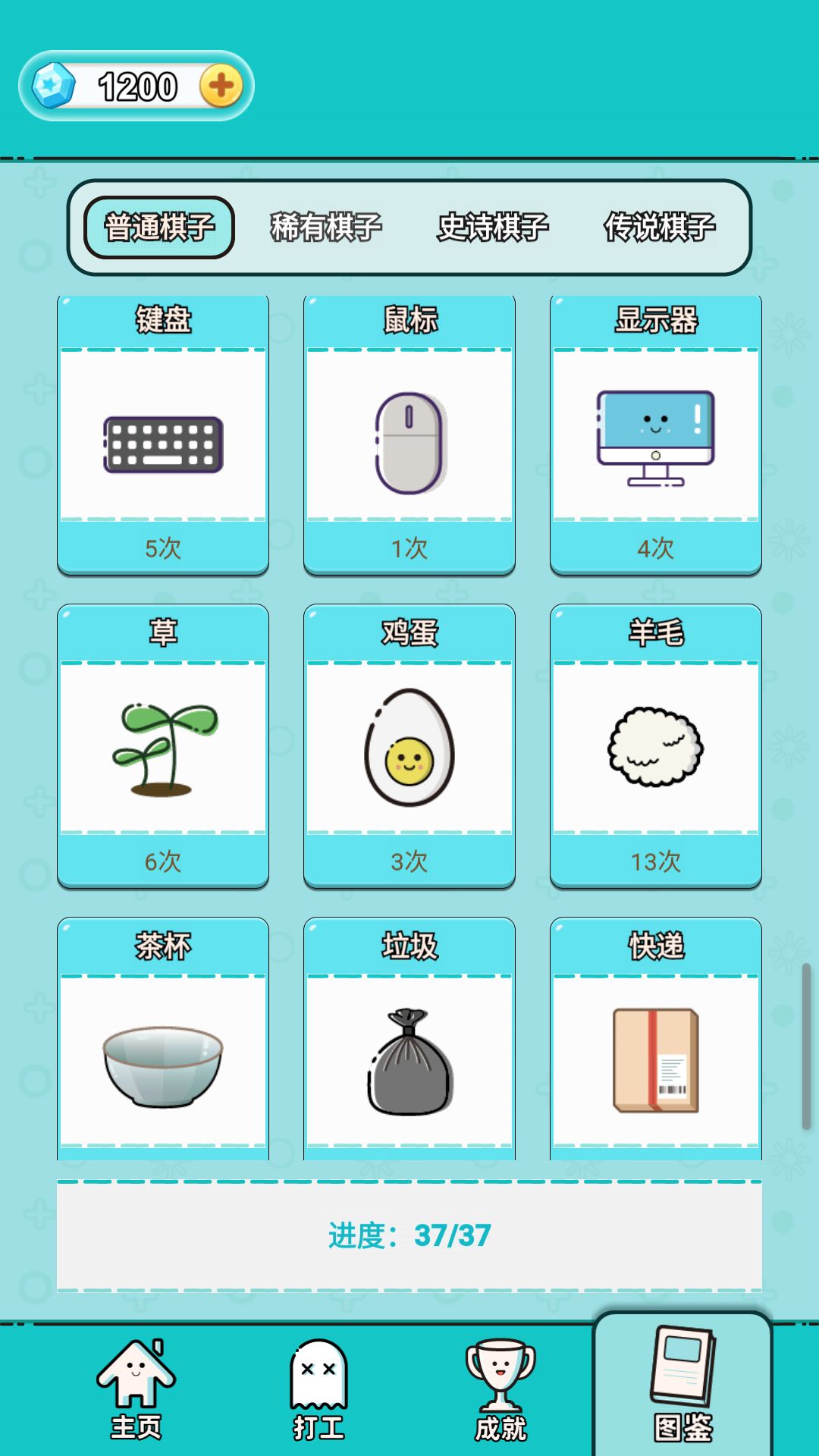The width and height of the screenshot is (819, 1456).
Task: Click the gem currency icon
Action: (x=55, y=85)
